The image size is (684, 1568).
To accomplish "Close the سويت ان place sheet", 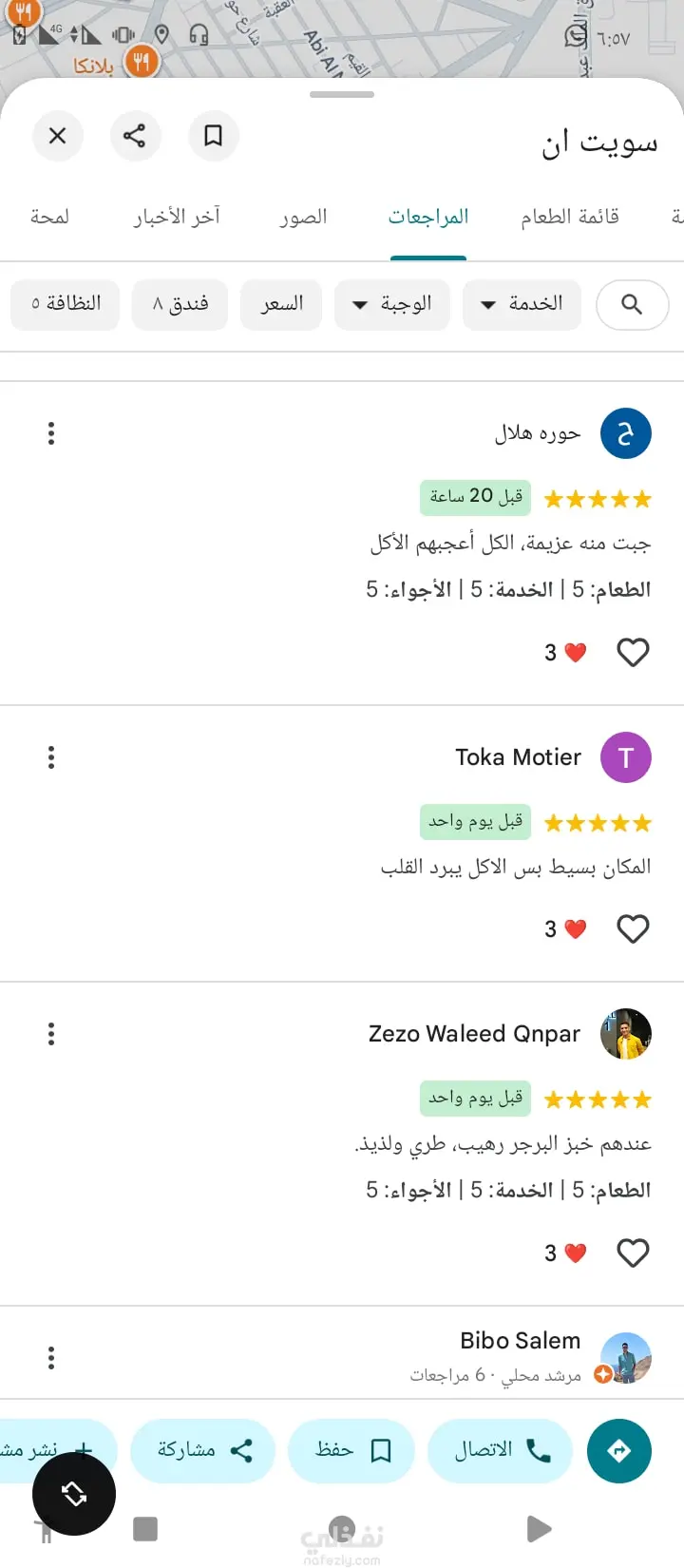I will 57,136.
